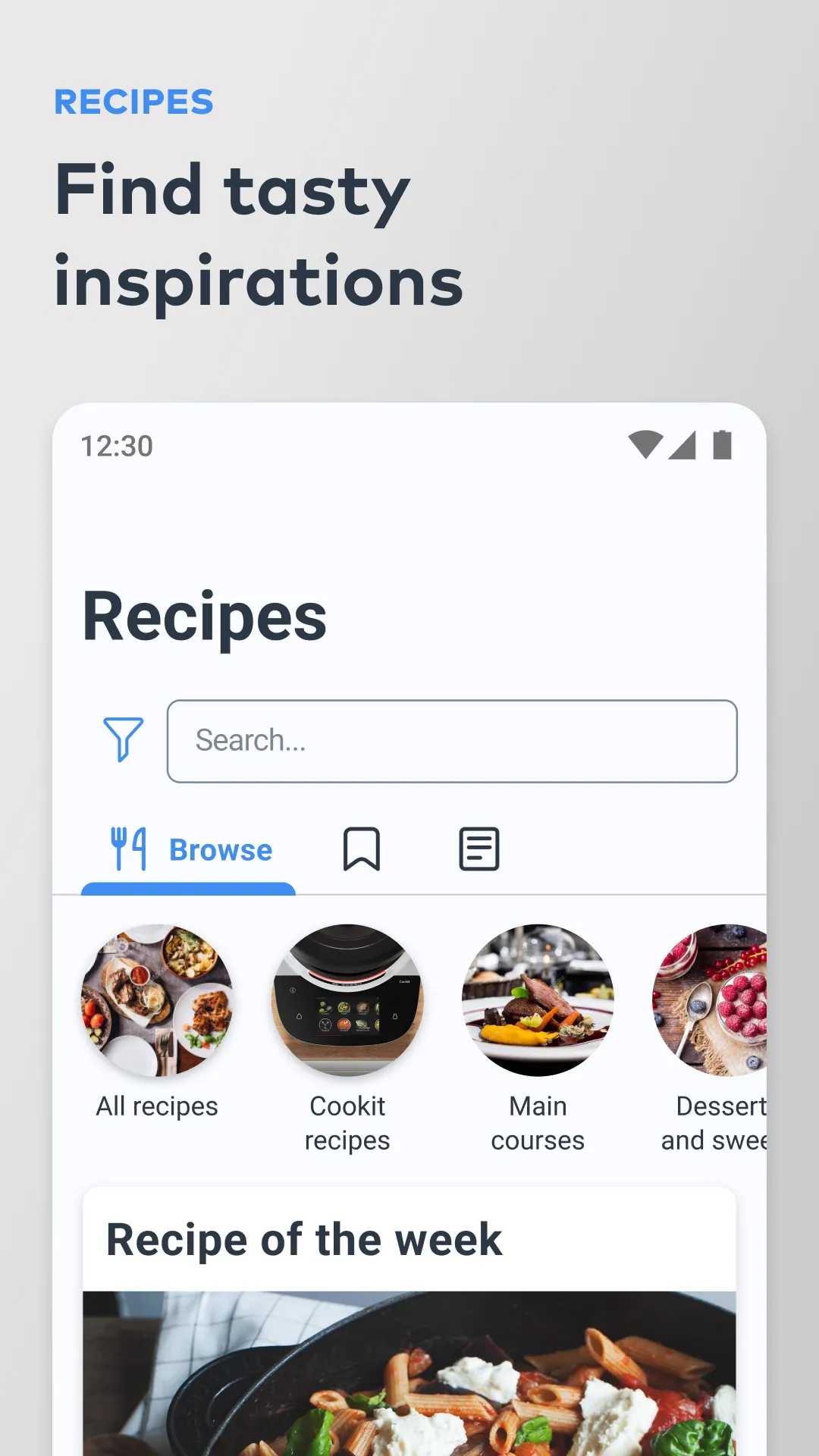Open the recipe notes document icon
819x1456 pixels.
point(479,849)
